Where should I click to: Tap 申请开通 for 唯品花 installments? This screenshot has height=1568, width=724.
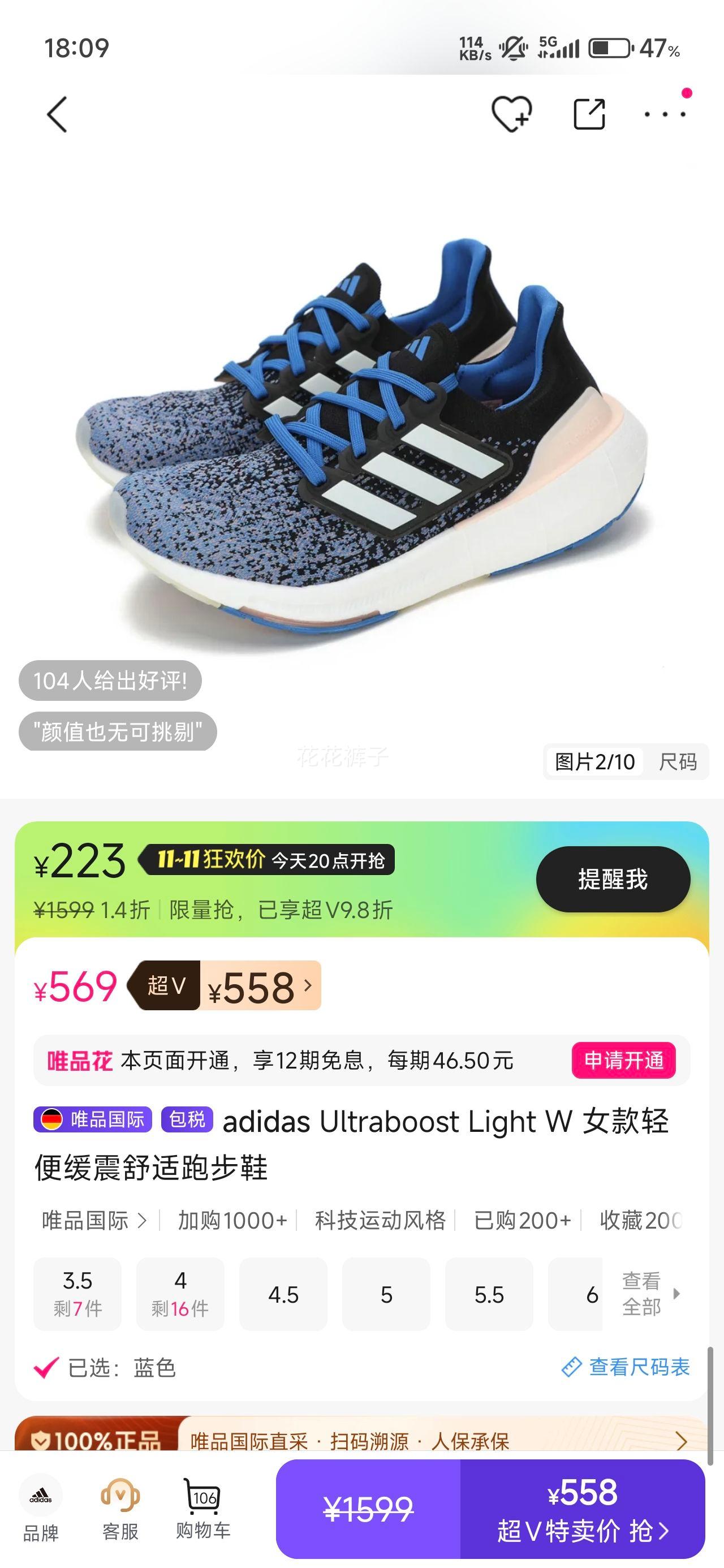click(x=623, y=1061)
